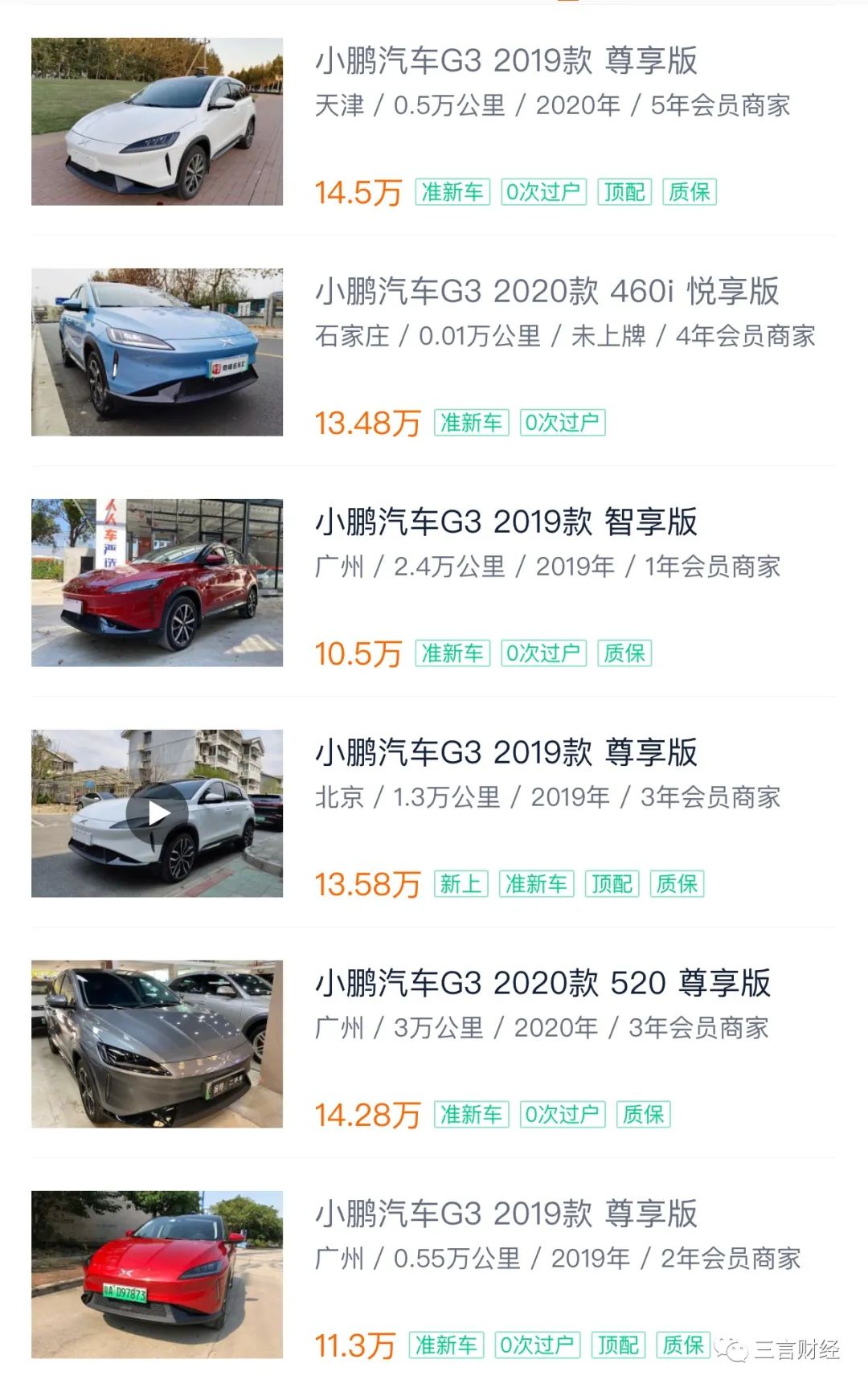Open the Beijing 尊享版 listing priced 13.58万
Viewport: 868px width, 1388px height.
pyautogui.click(x=506, y=753)
